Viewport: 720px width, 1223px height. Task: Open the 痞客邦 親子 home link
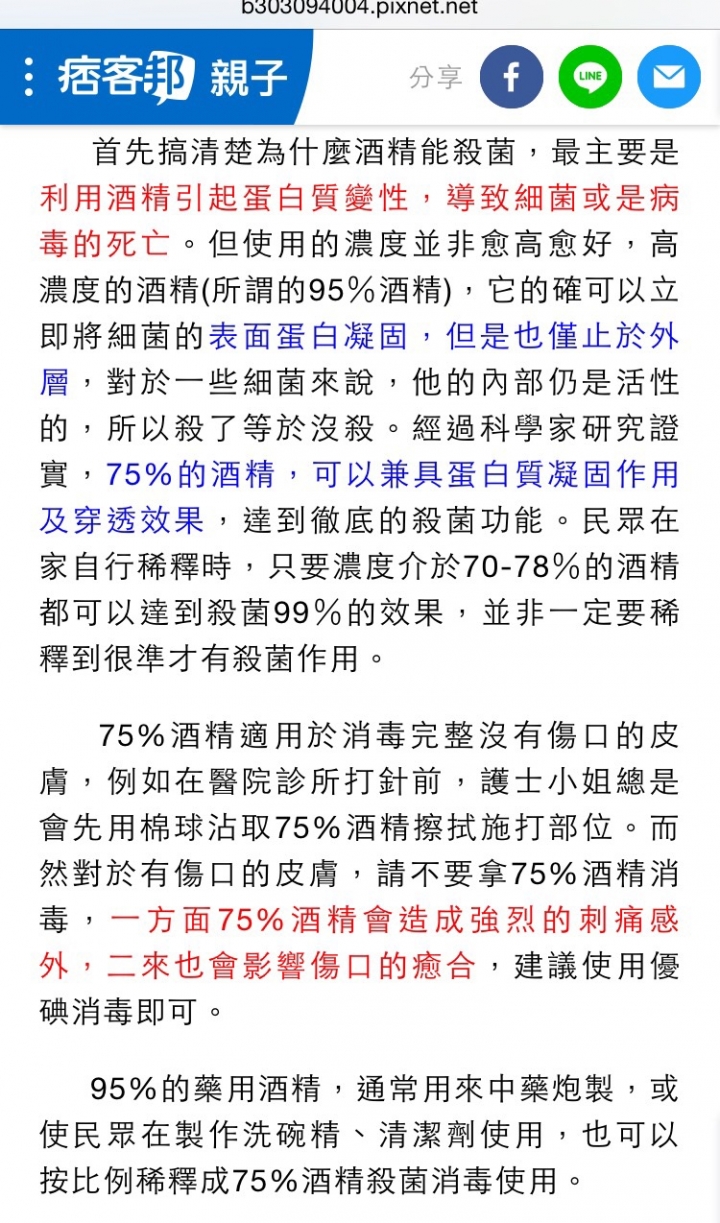pos(172,77)
